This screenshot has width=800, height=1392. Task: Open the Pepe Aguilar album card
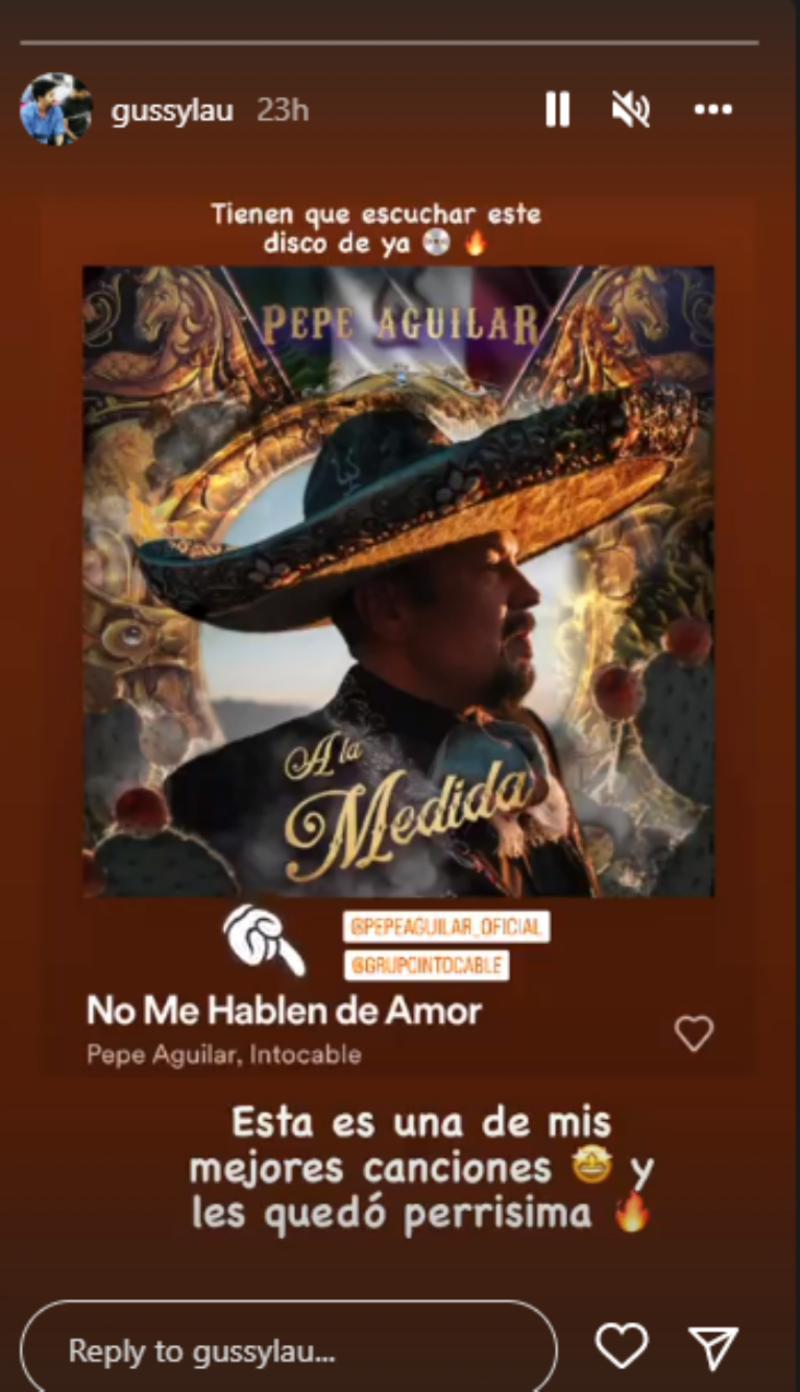(x=398, y=580)
